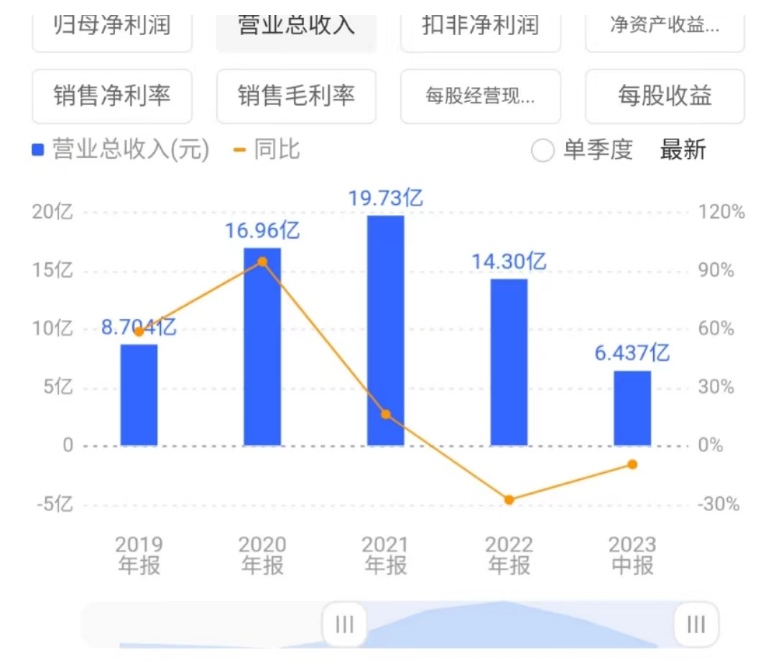Tap the left range slider handle

pos(345,625)
